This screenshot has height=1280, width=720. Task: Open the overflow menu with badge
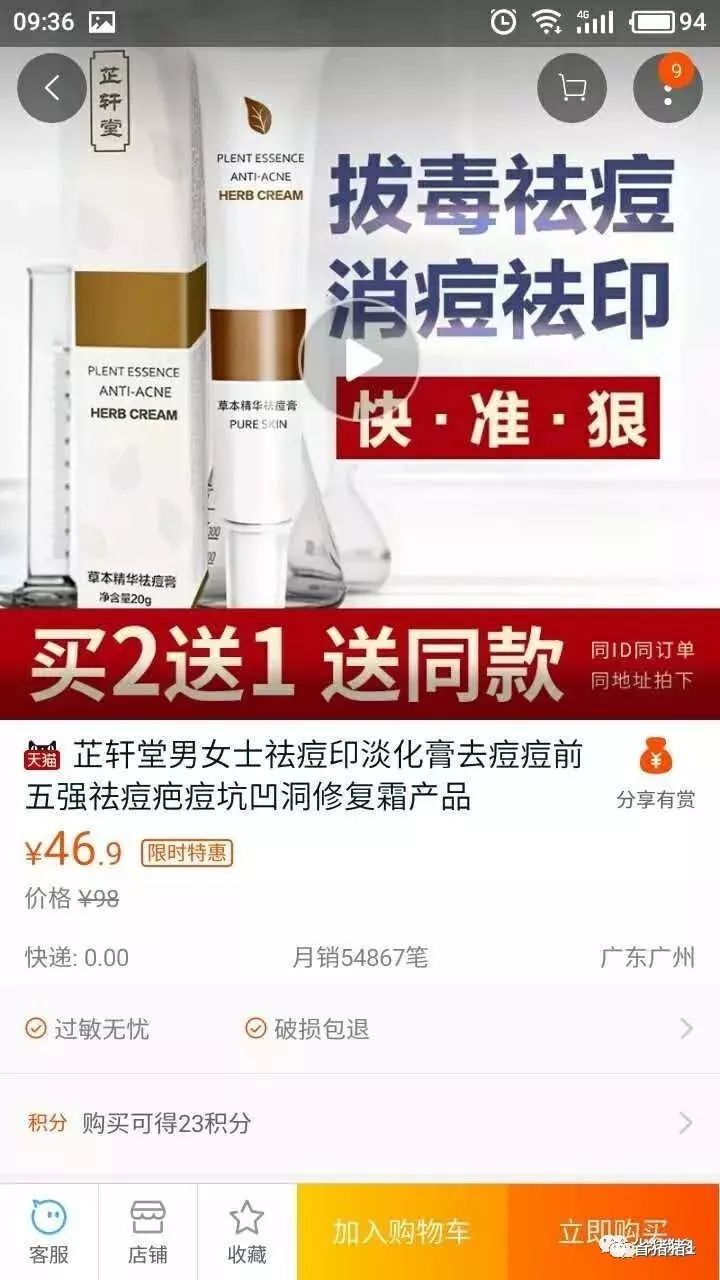coord(667,89)
